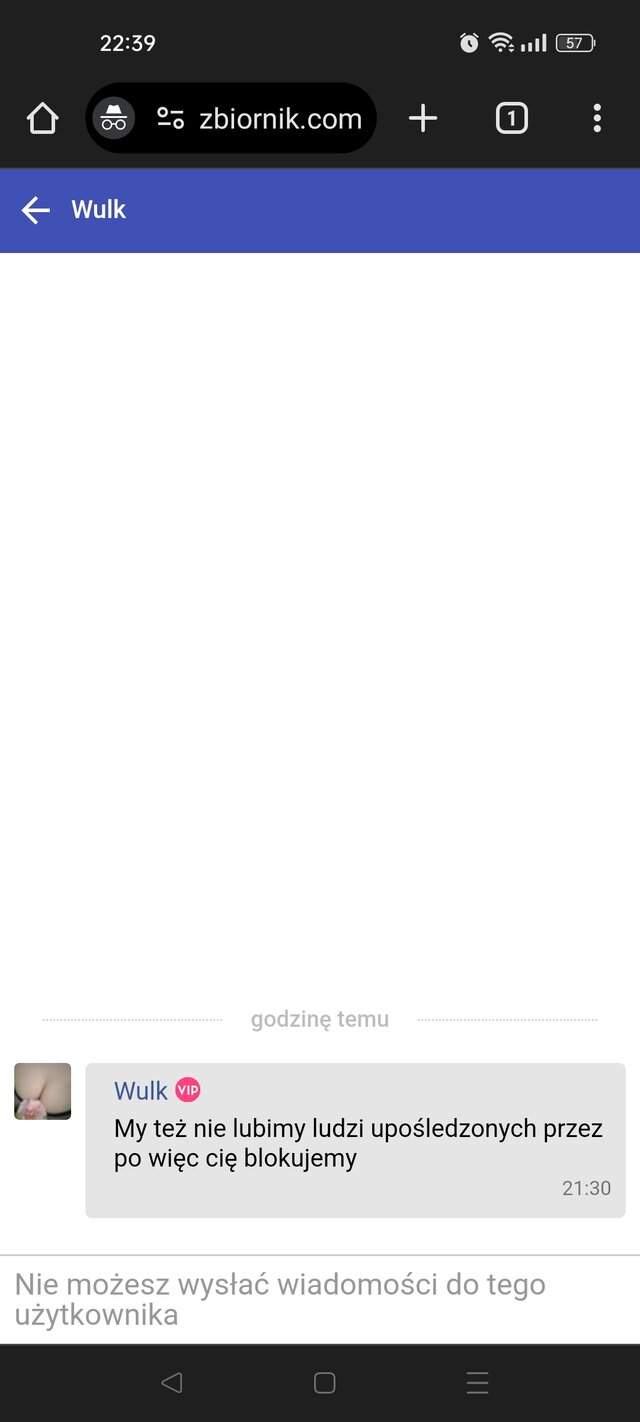This screenshot has height=1422, width=640.
Task: Tap the system back button
Action: (x=171, y=1383)
